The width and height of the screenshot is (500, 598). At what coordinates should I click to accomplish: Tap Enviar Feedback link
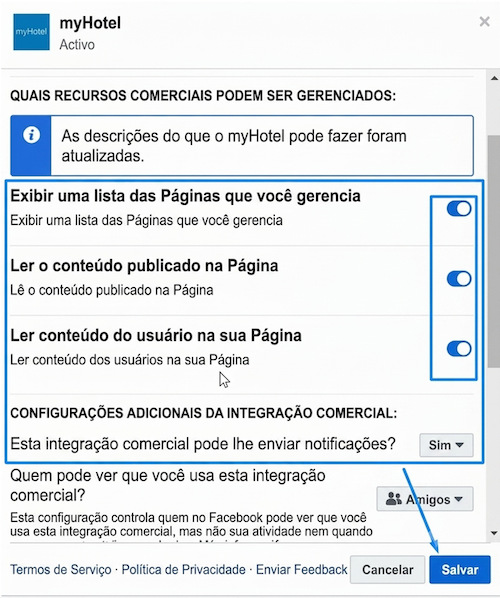(301, 569)
